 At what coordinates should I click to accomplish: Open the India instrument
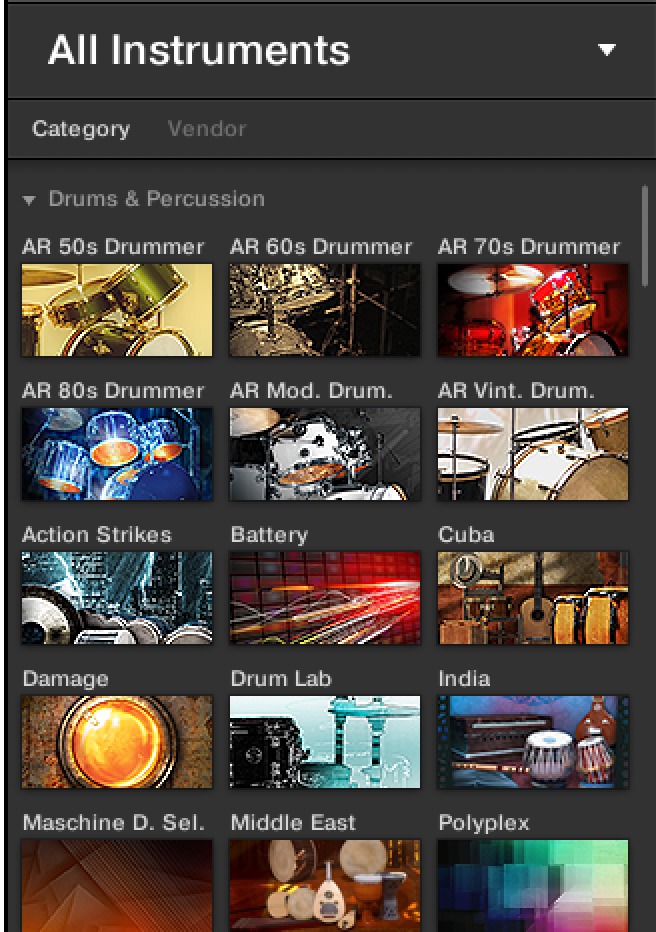(x=533, y=742)
